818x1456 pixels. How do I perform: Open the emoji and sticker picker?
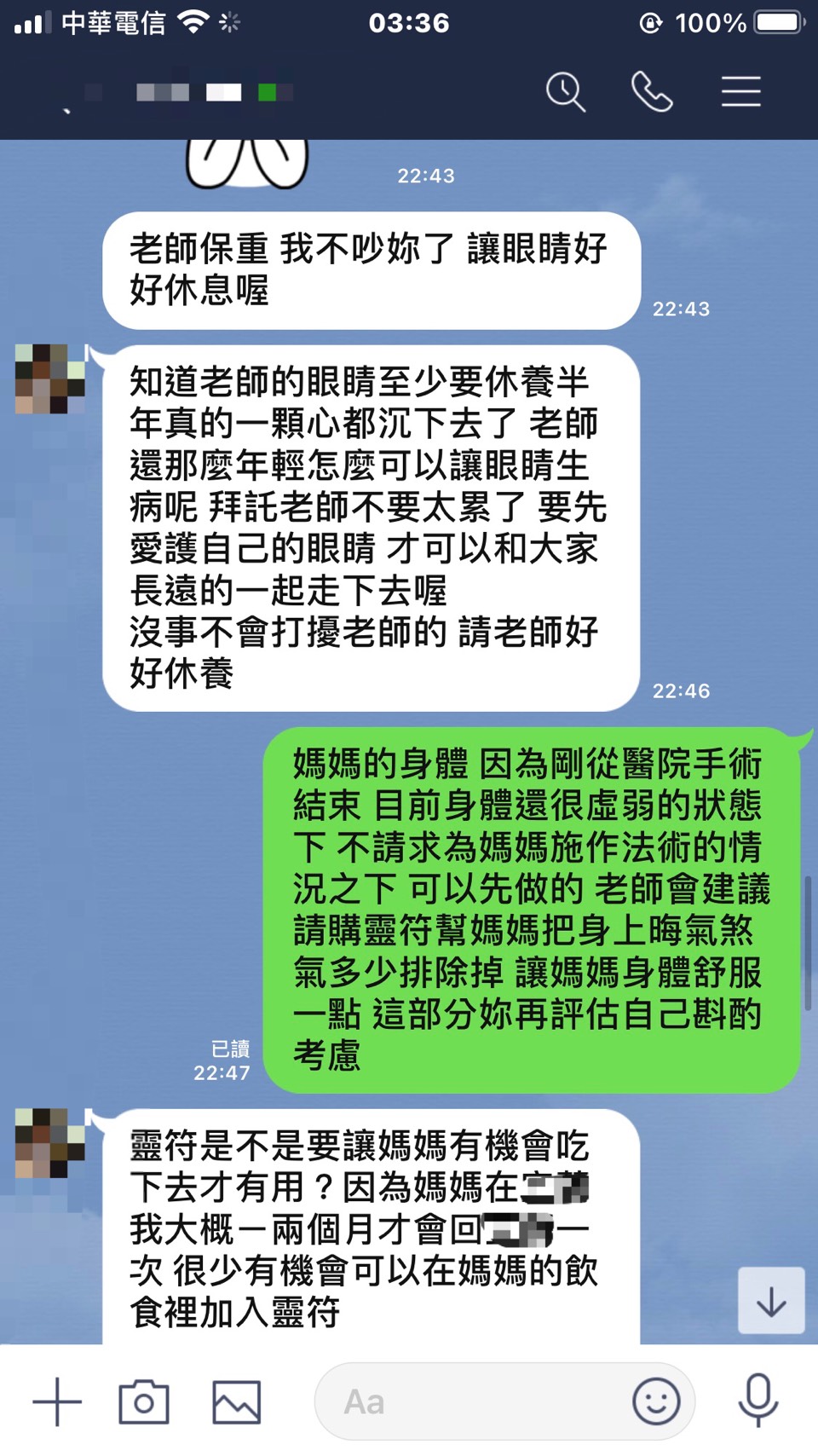tap(656, 1401)
